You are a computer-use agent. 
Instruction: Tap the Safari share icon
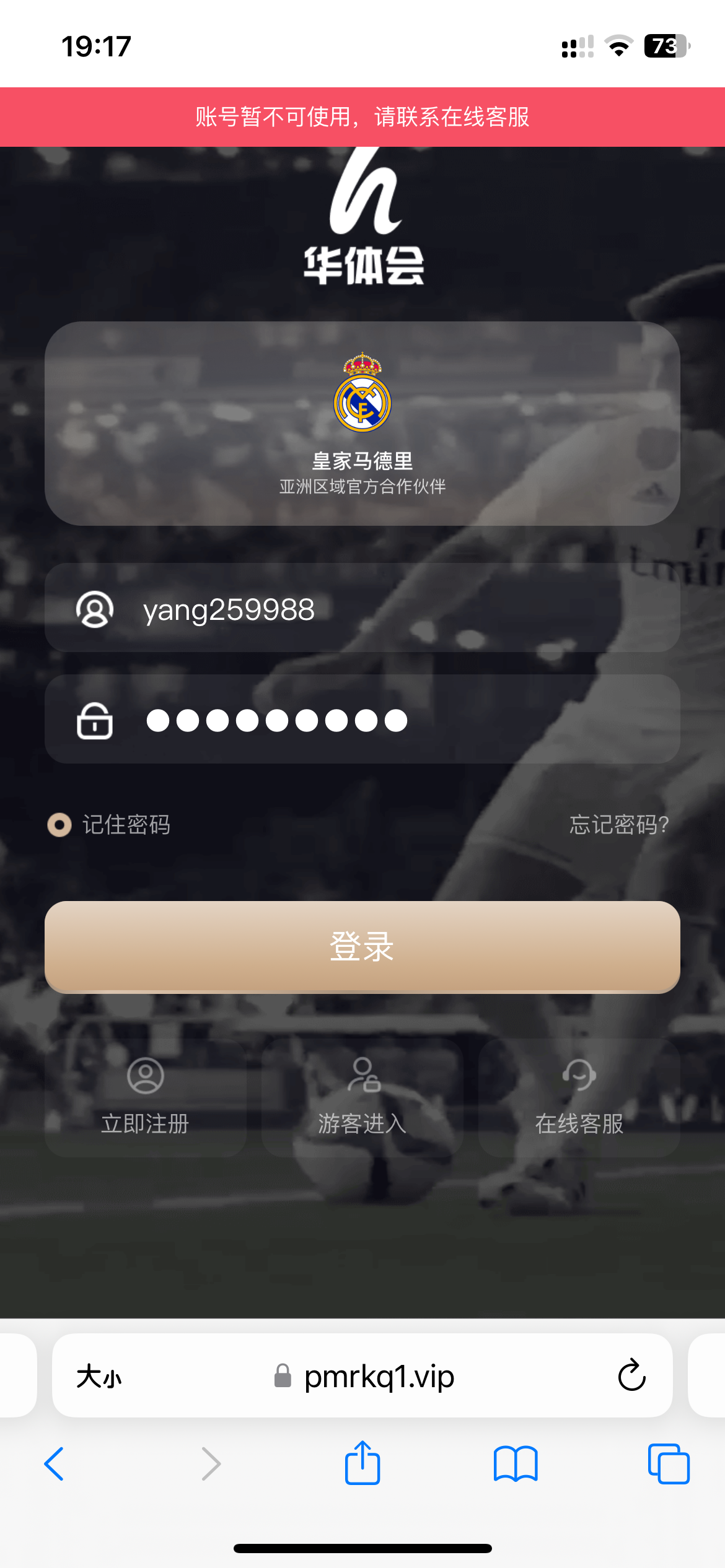pos(362,1463)
